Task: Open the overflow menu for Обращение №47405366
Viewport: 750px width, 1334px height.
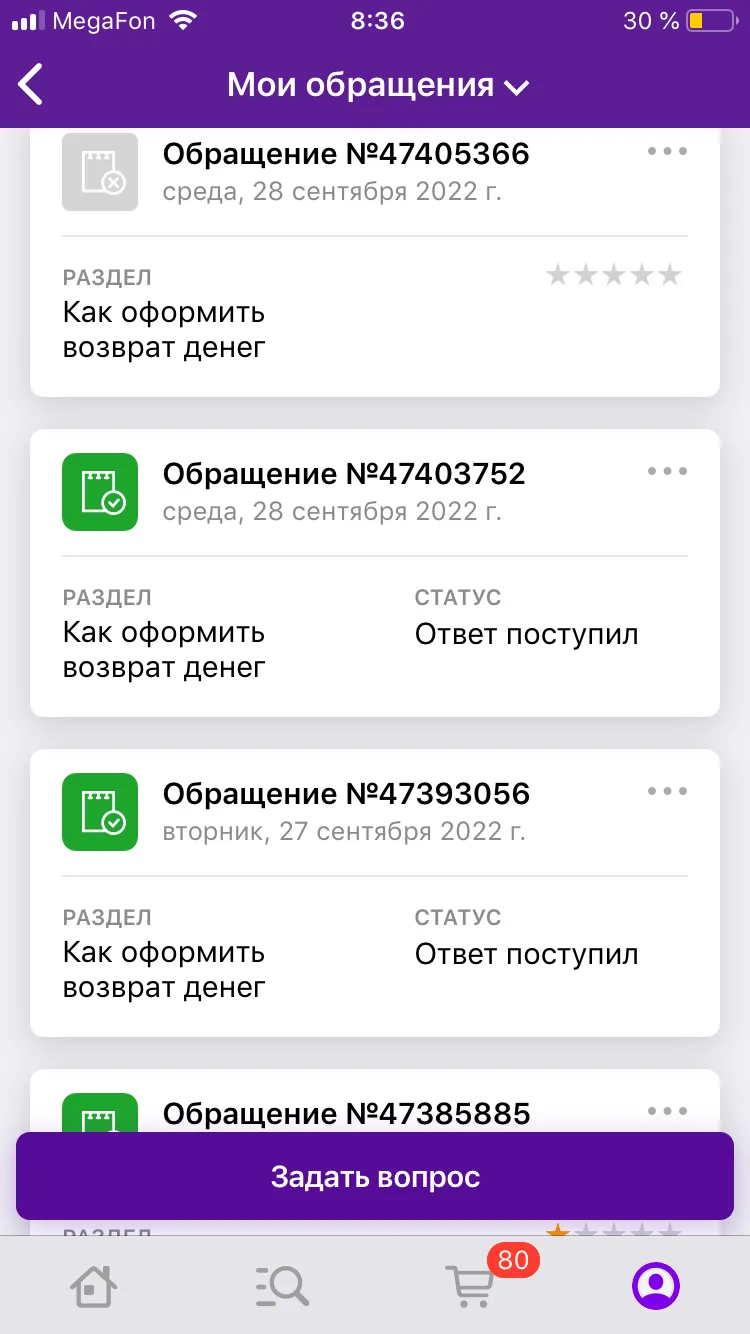Action: coord(667,152)
